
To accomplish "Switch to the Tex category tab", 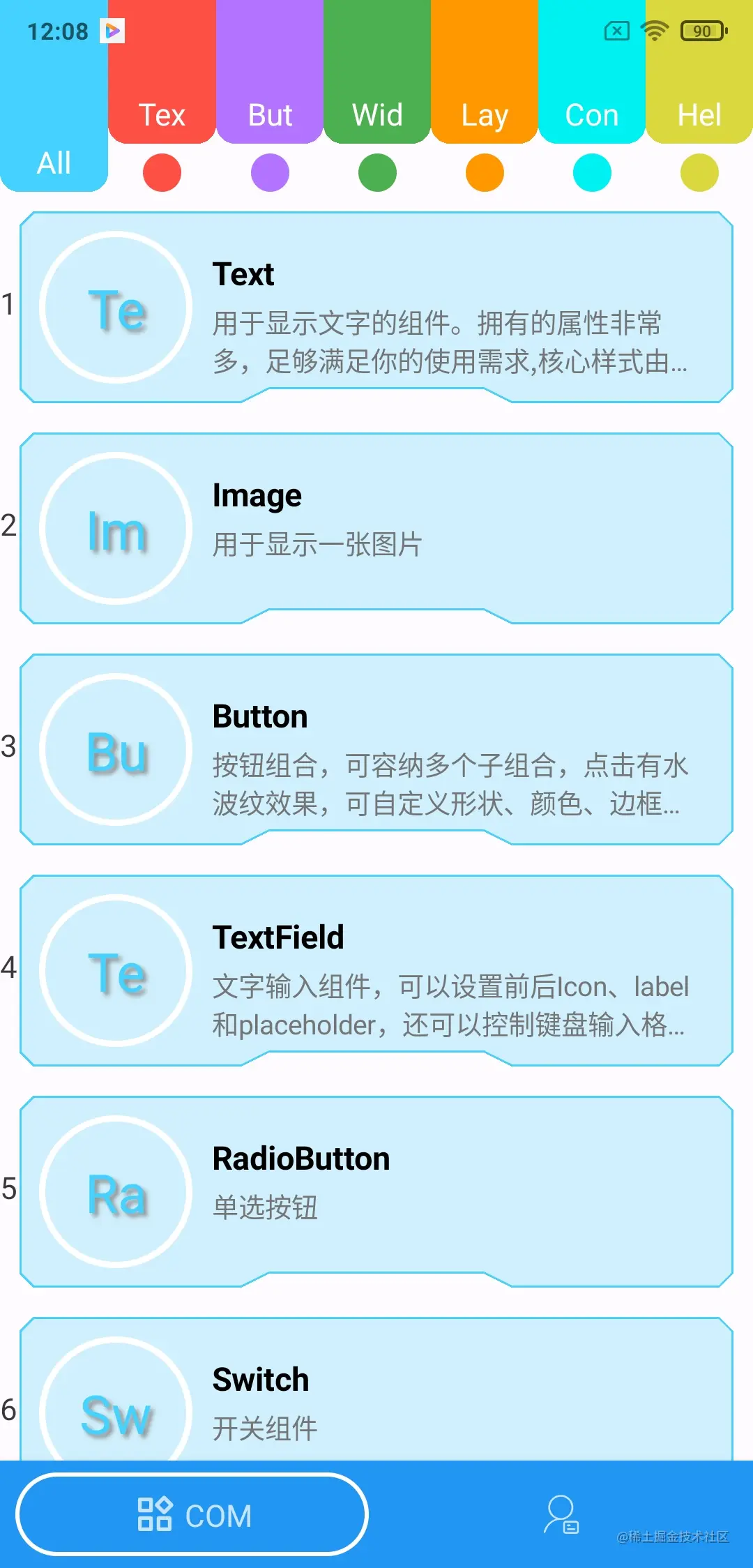I will point(161,114).
